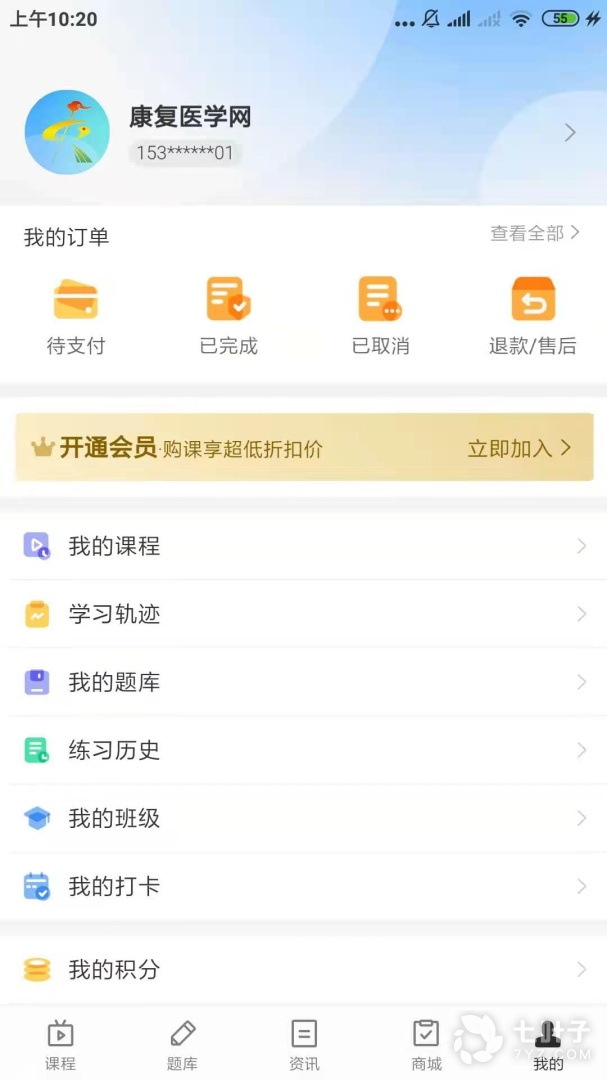
Task: Select the 我的 tab
Action: click(x=548, y=1044)
